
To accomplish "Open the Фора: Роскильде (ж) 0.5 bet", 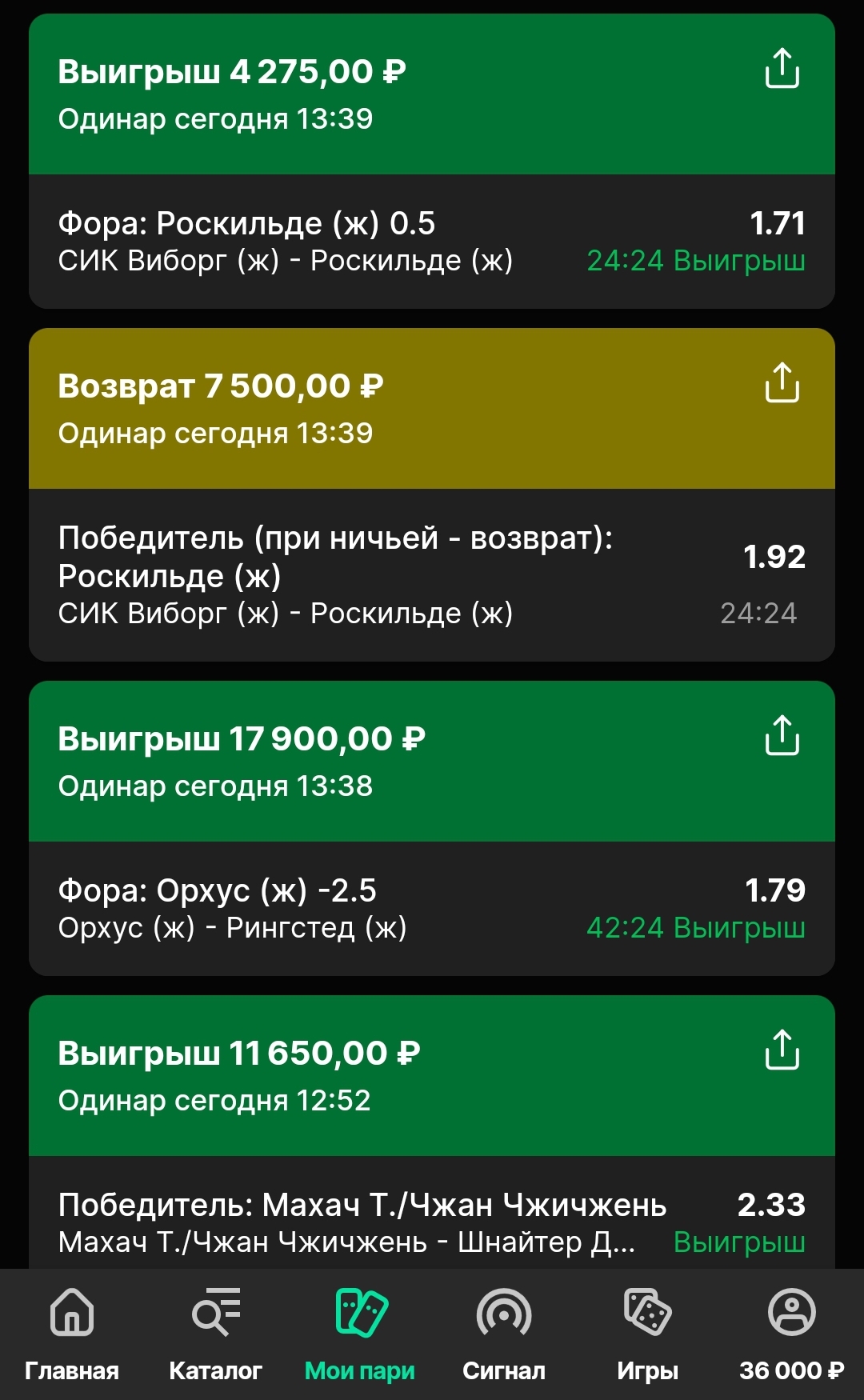I will (432, 242).
